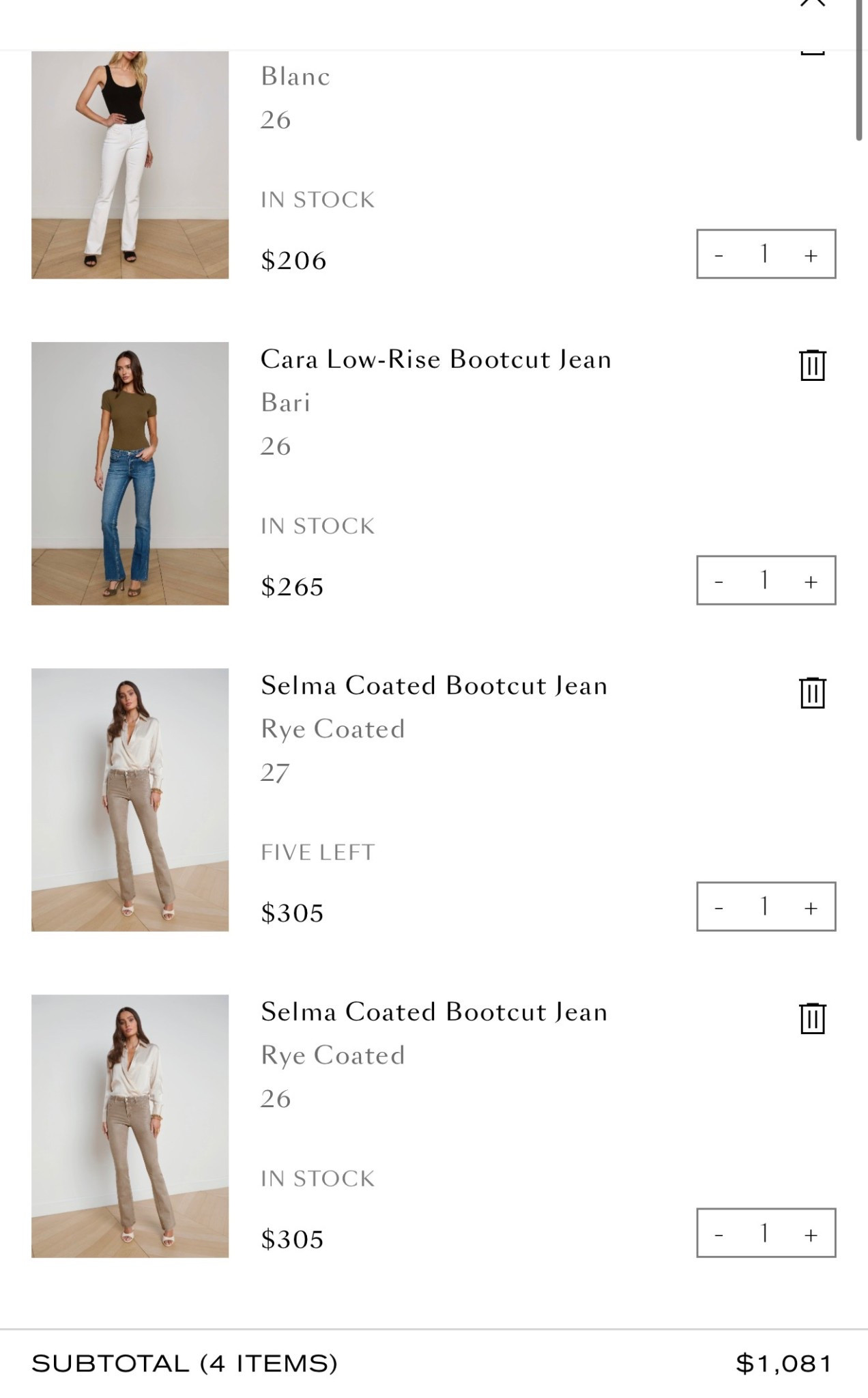868x1398 pixels.
Task: Delete Selma Coated Bootcut Jean size 26
Action: (812, 1018)
